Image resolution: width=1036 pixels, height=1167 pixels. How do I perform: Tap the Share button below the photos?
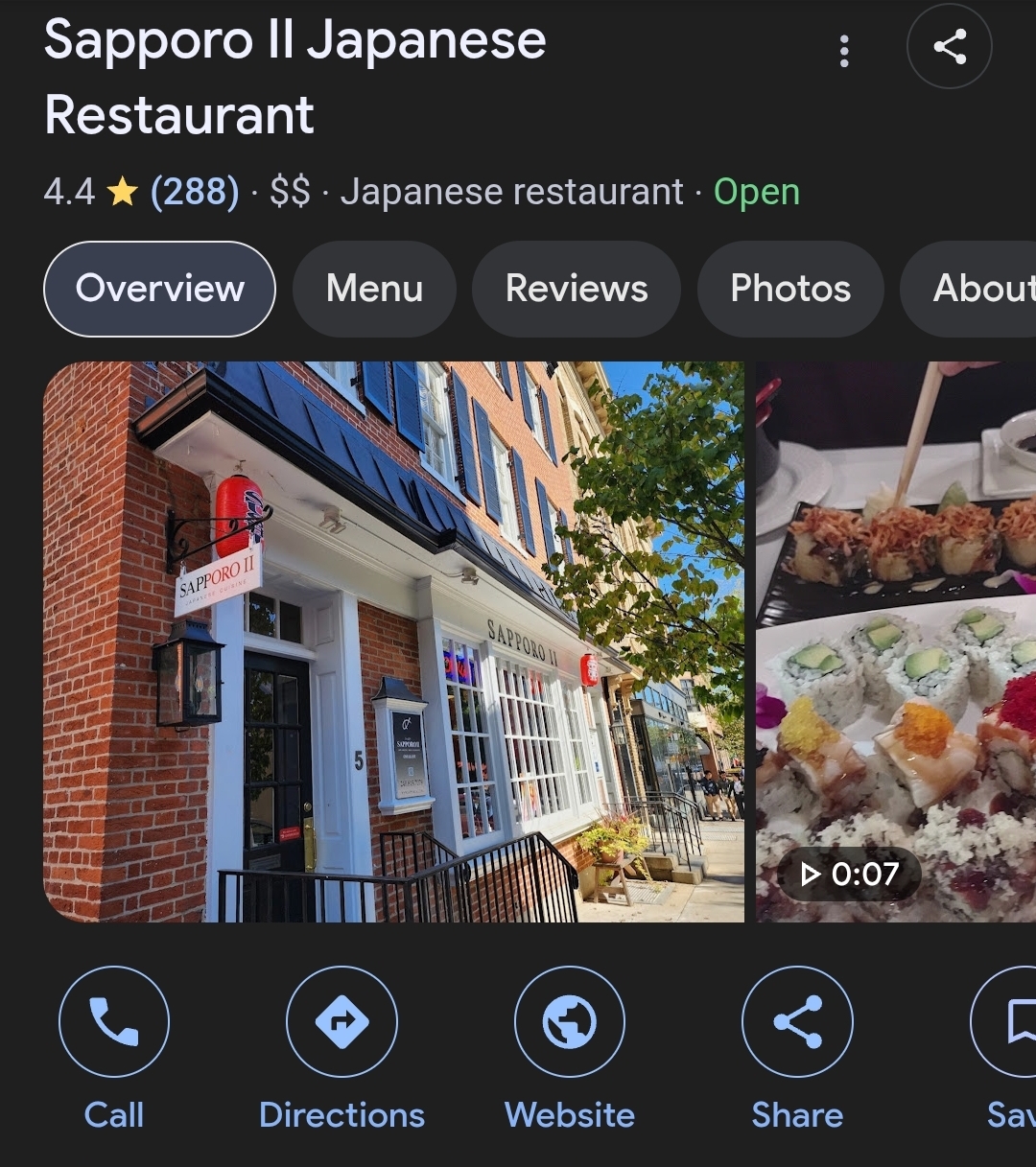(x=797, y=1022)
